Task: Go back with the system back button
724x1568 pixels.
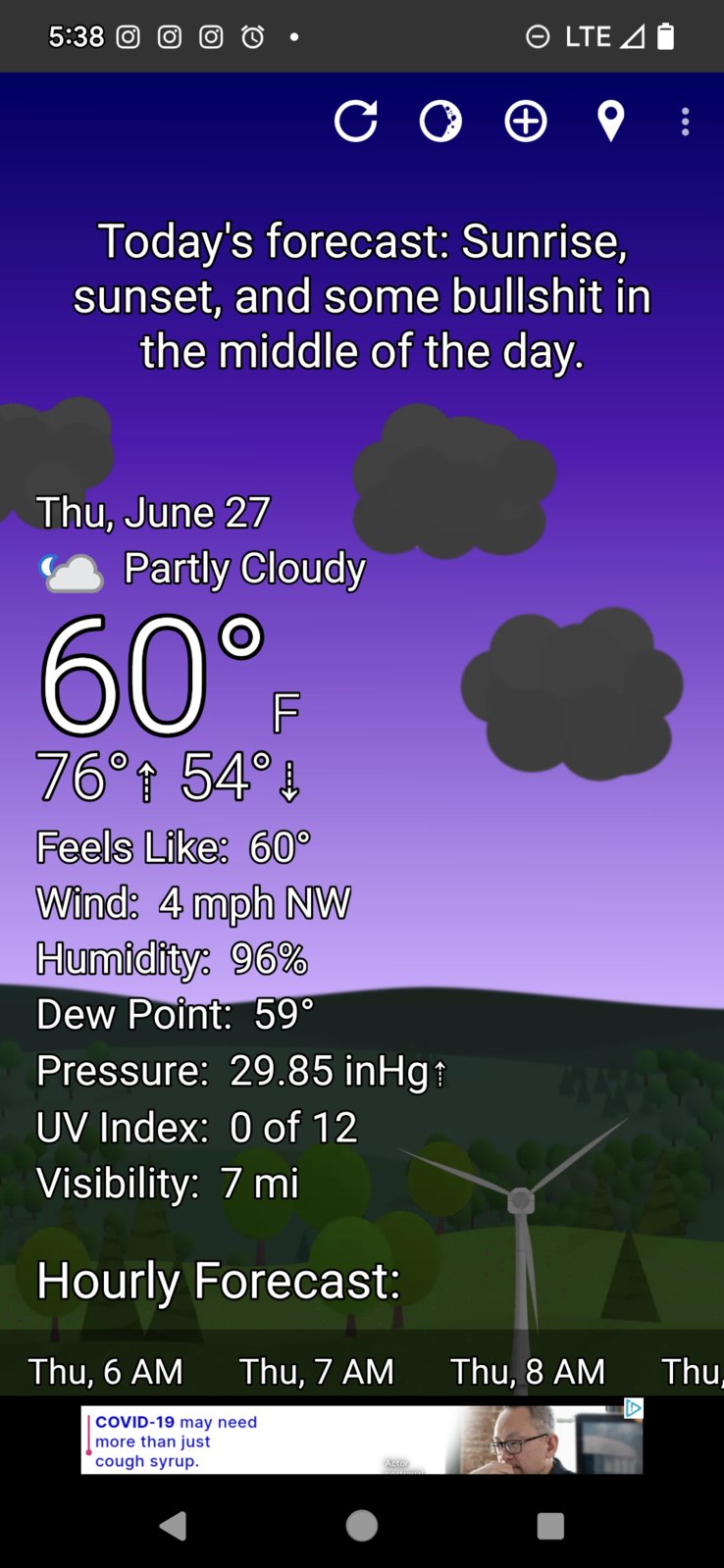Action: click(173, 1525)
